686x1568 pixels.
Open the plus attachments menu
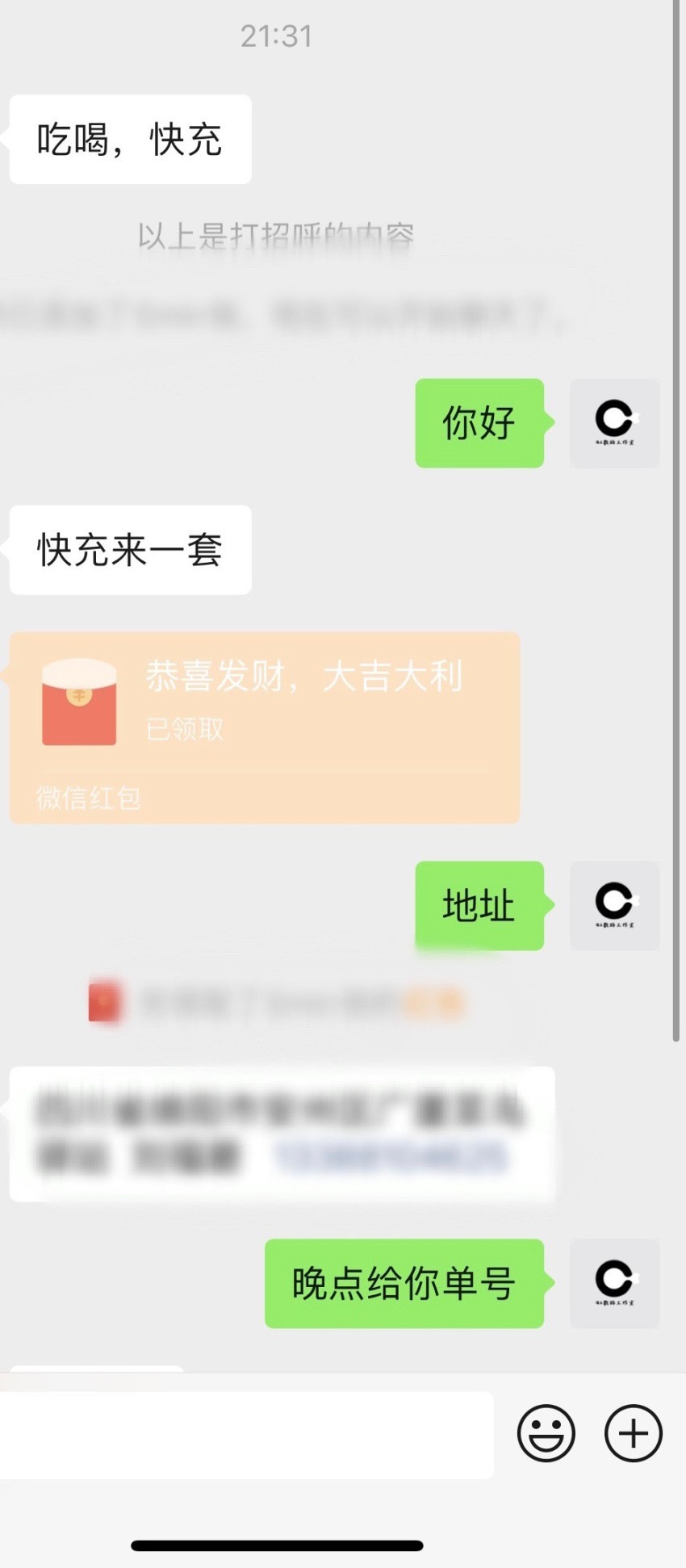634,1433
